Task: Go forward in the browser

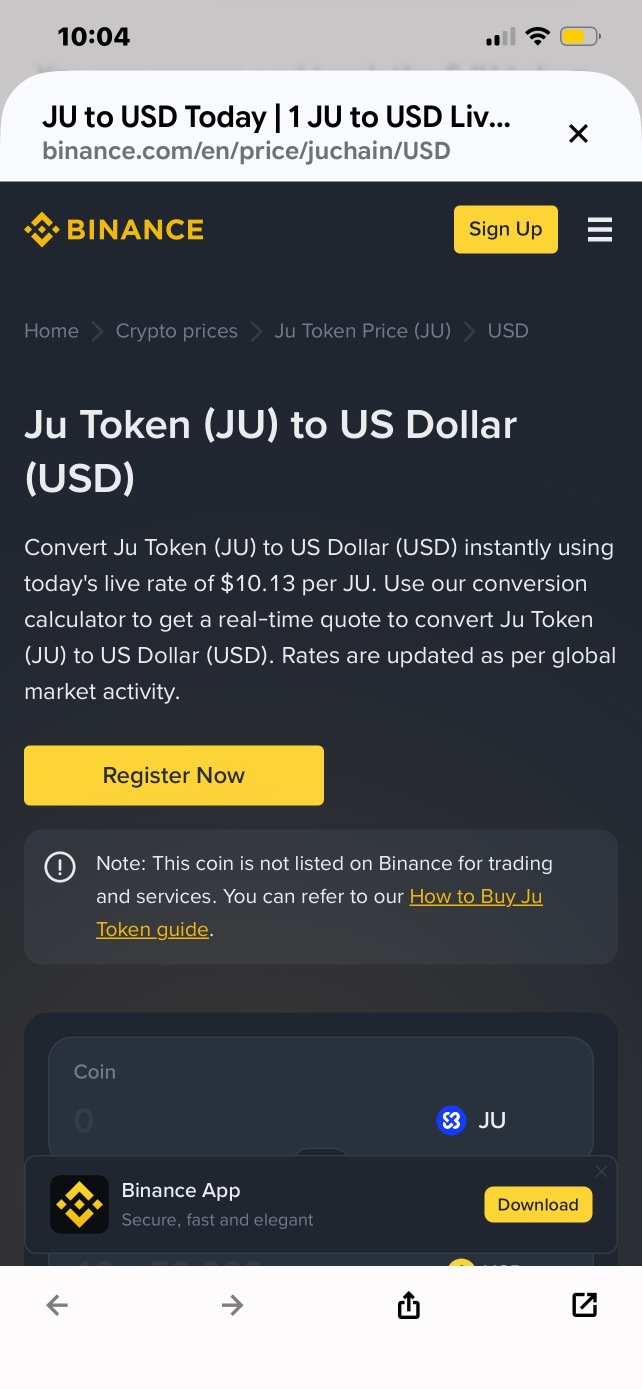Action: [233, 1305]
